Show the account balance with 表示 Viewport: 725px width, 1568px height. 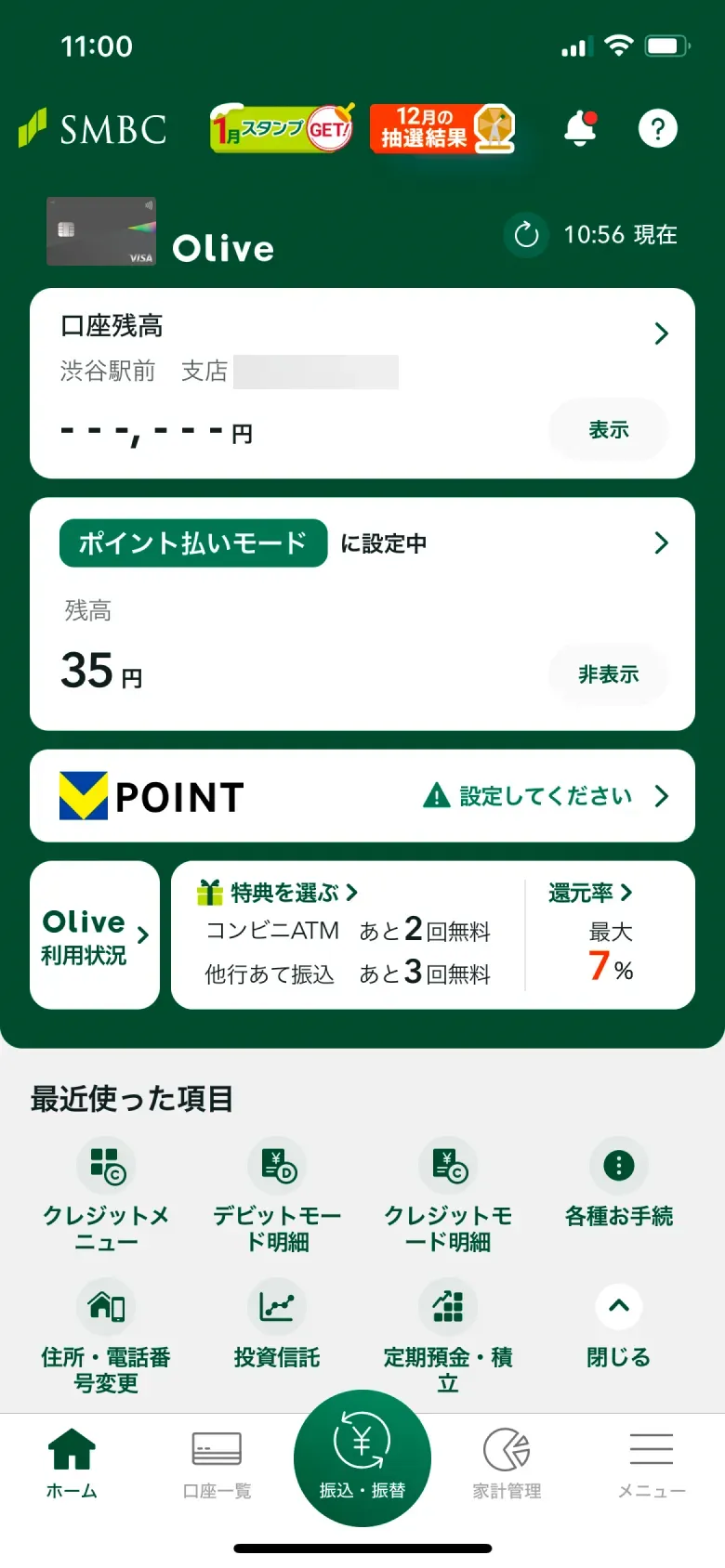[607, 429]
